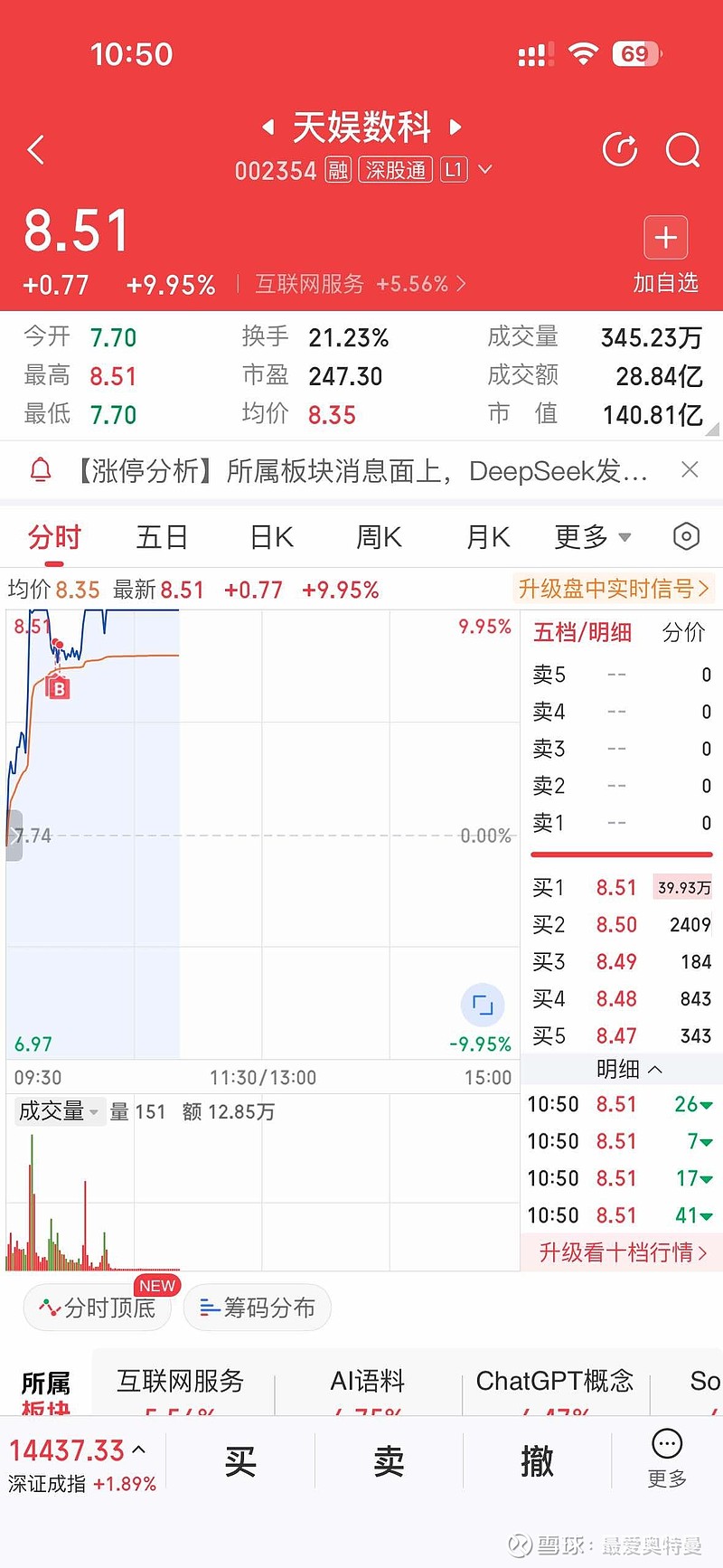Image resolution: width=723 pixels, height=1568 pixels.
Task: Open the 筹码分布 chip distribution tool
Action: (x=257, y=1308)
